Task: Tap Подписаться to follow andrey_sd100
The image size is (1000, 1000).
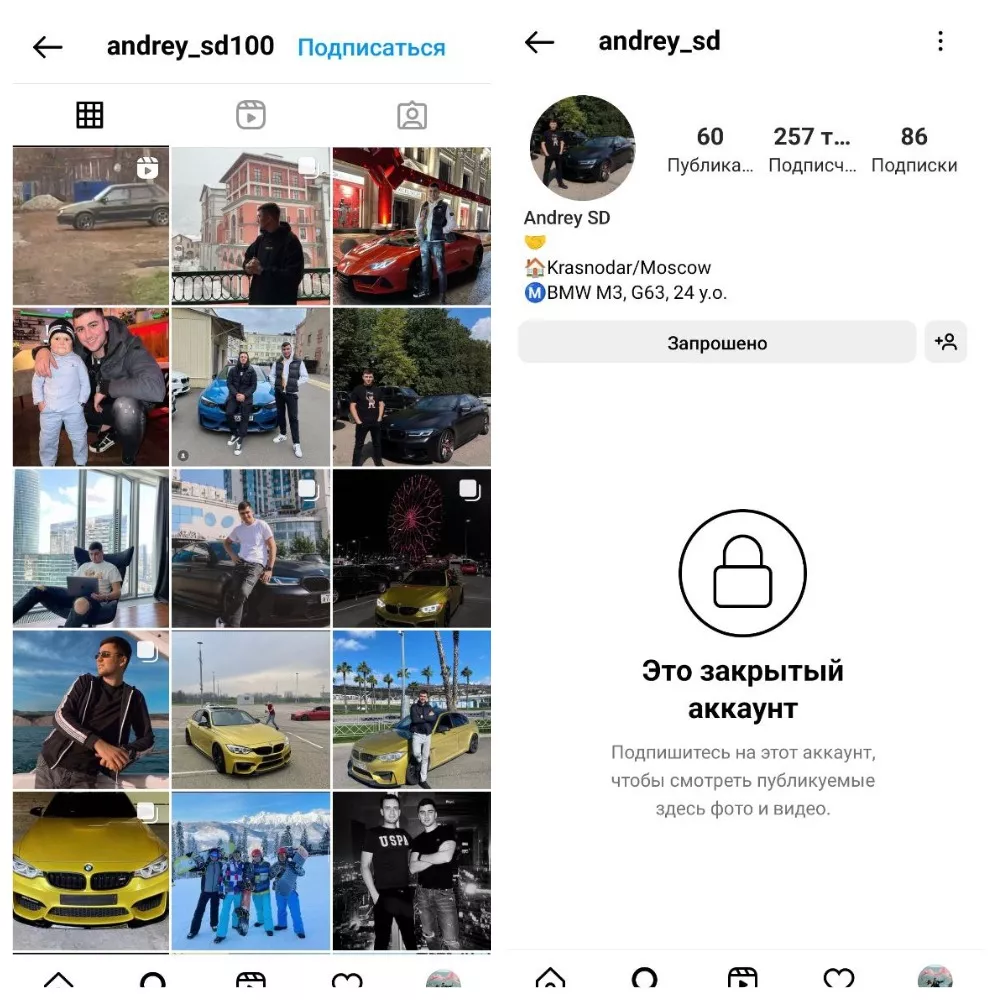Action: pos(371,47)
